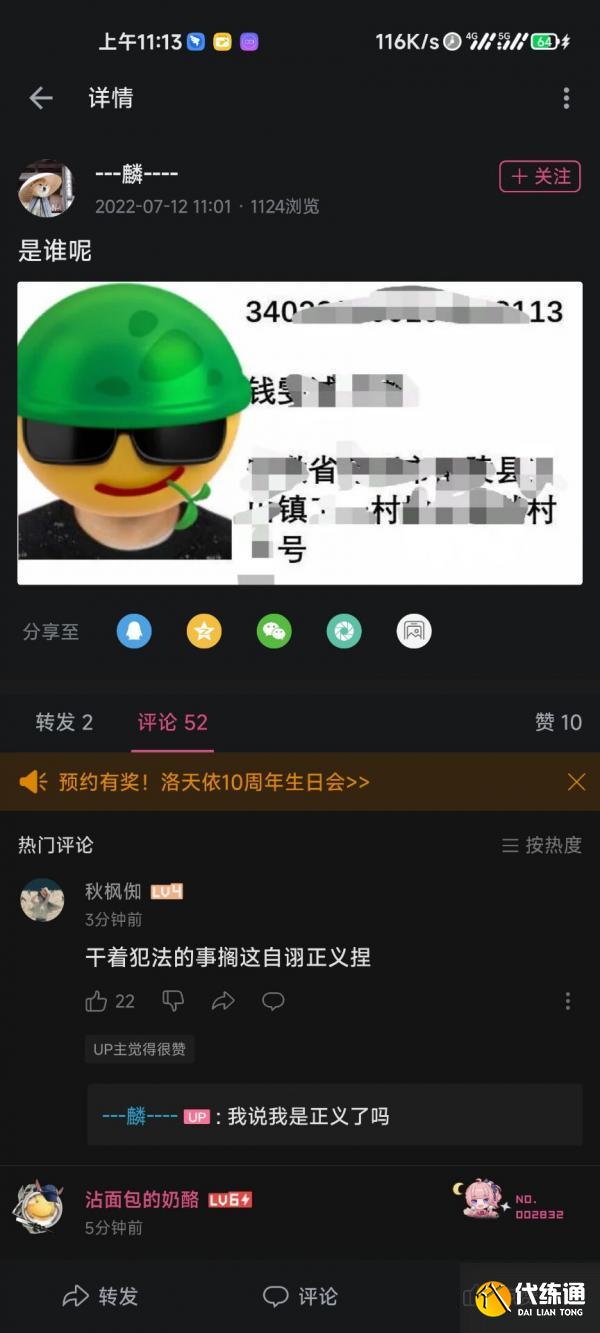Switch to the 转发 tab
Screen dimensions: 600x1333
[64, 722]
